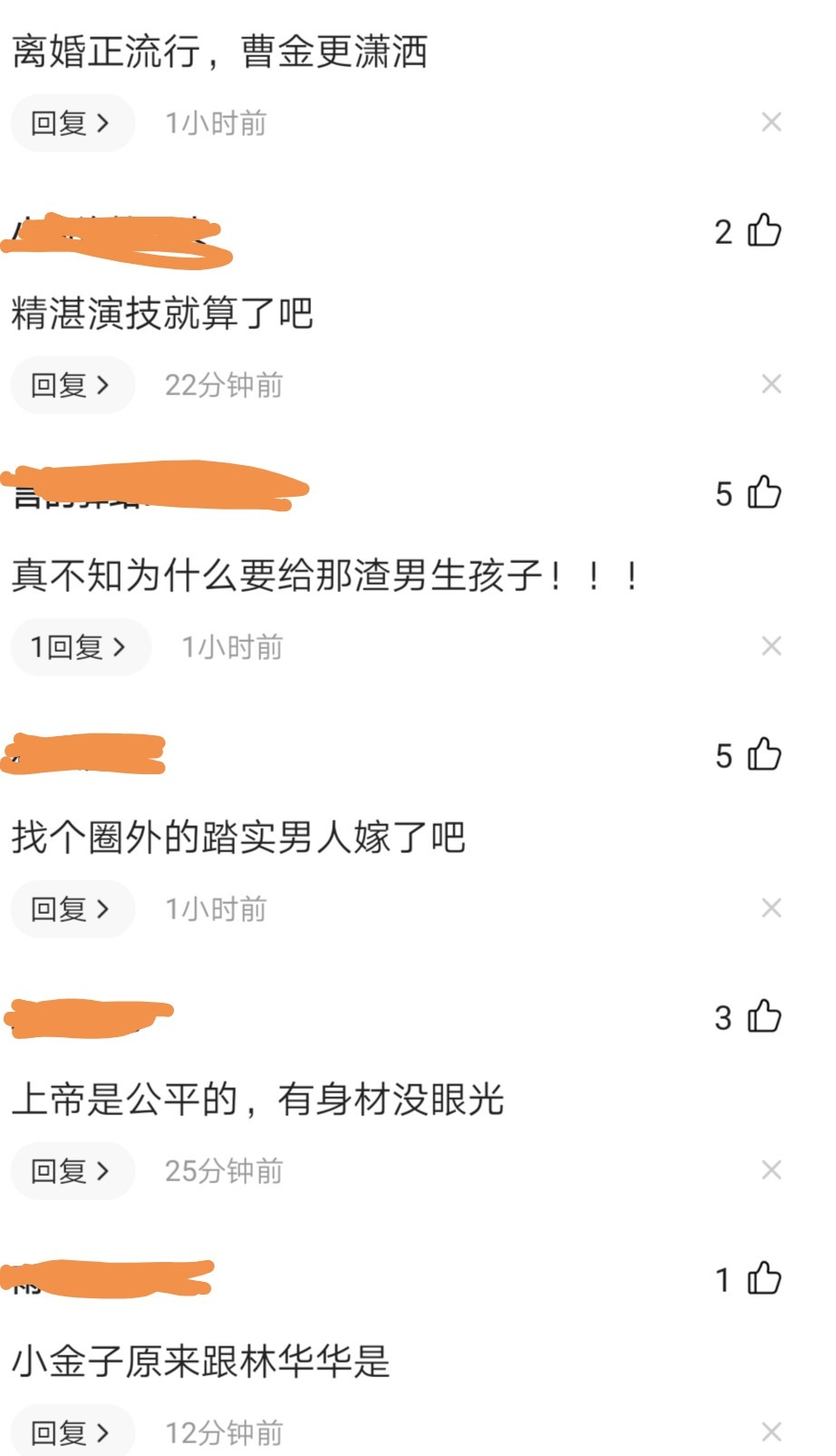Dismiss comment 上帝是公平的，有身材没眼光
Image resolution: width=836 pixels, height=1456 pixels.
coord(771,1170)
